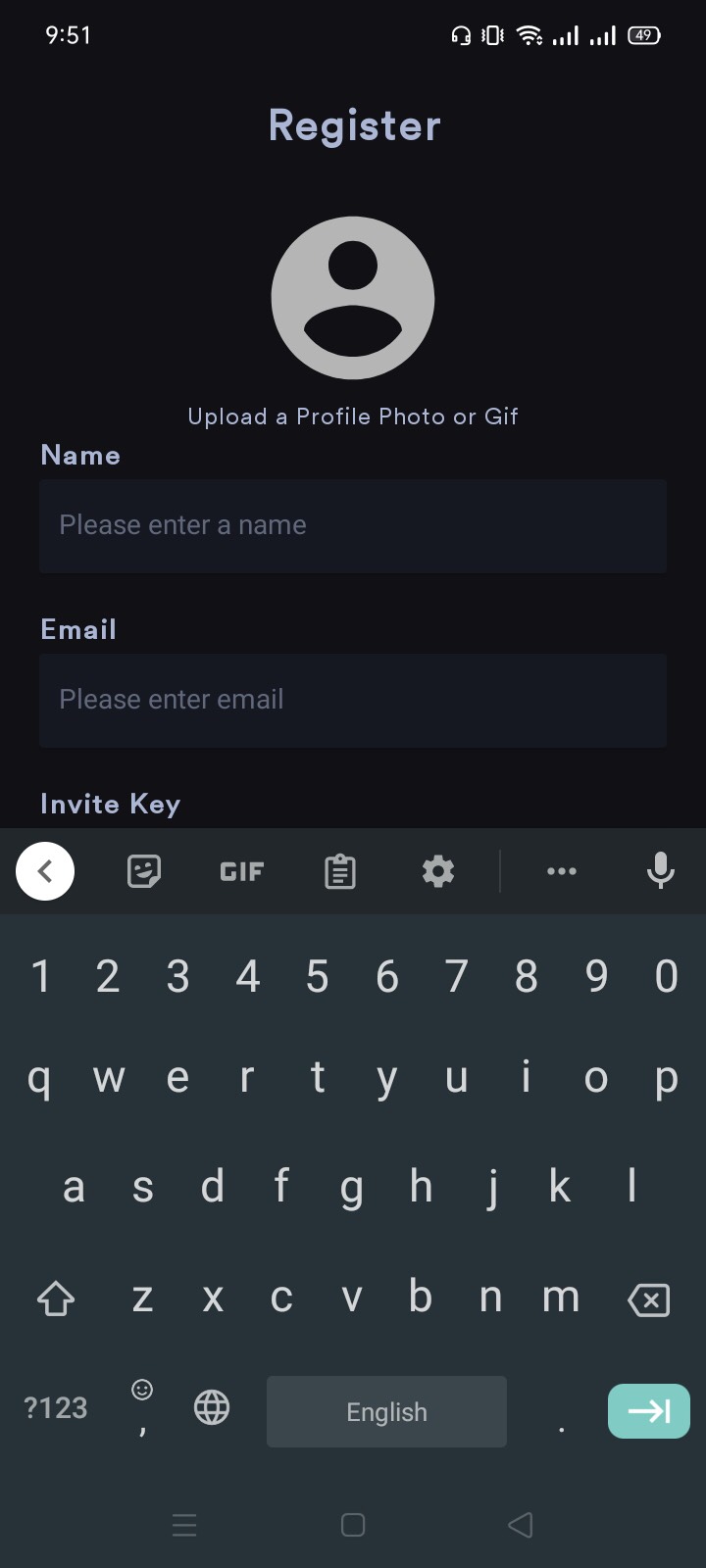Focus the Name input field
Screen dimensions: 706x1568
click(x=353, y=526)
